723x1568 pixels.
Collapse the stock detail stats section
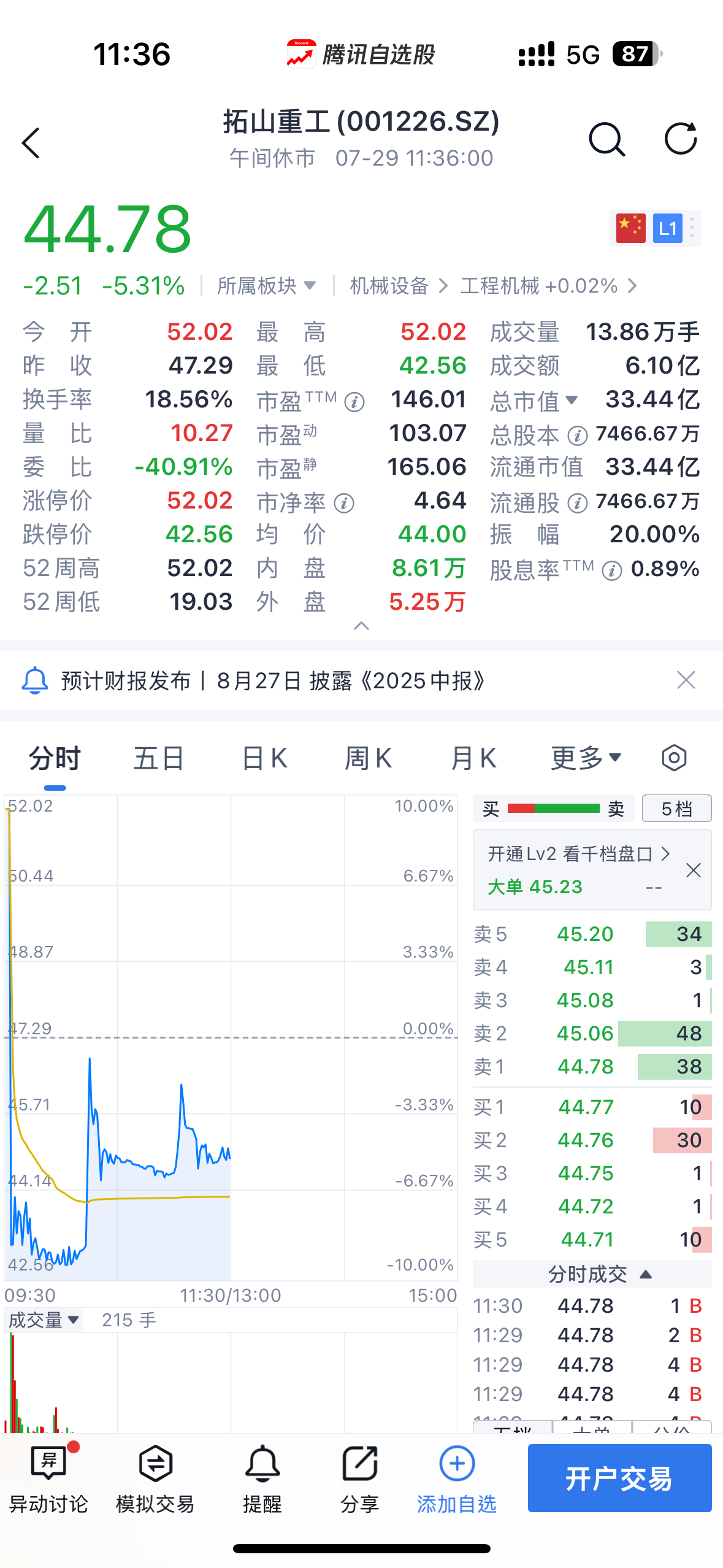click(361, 626)
